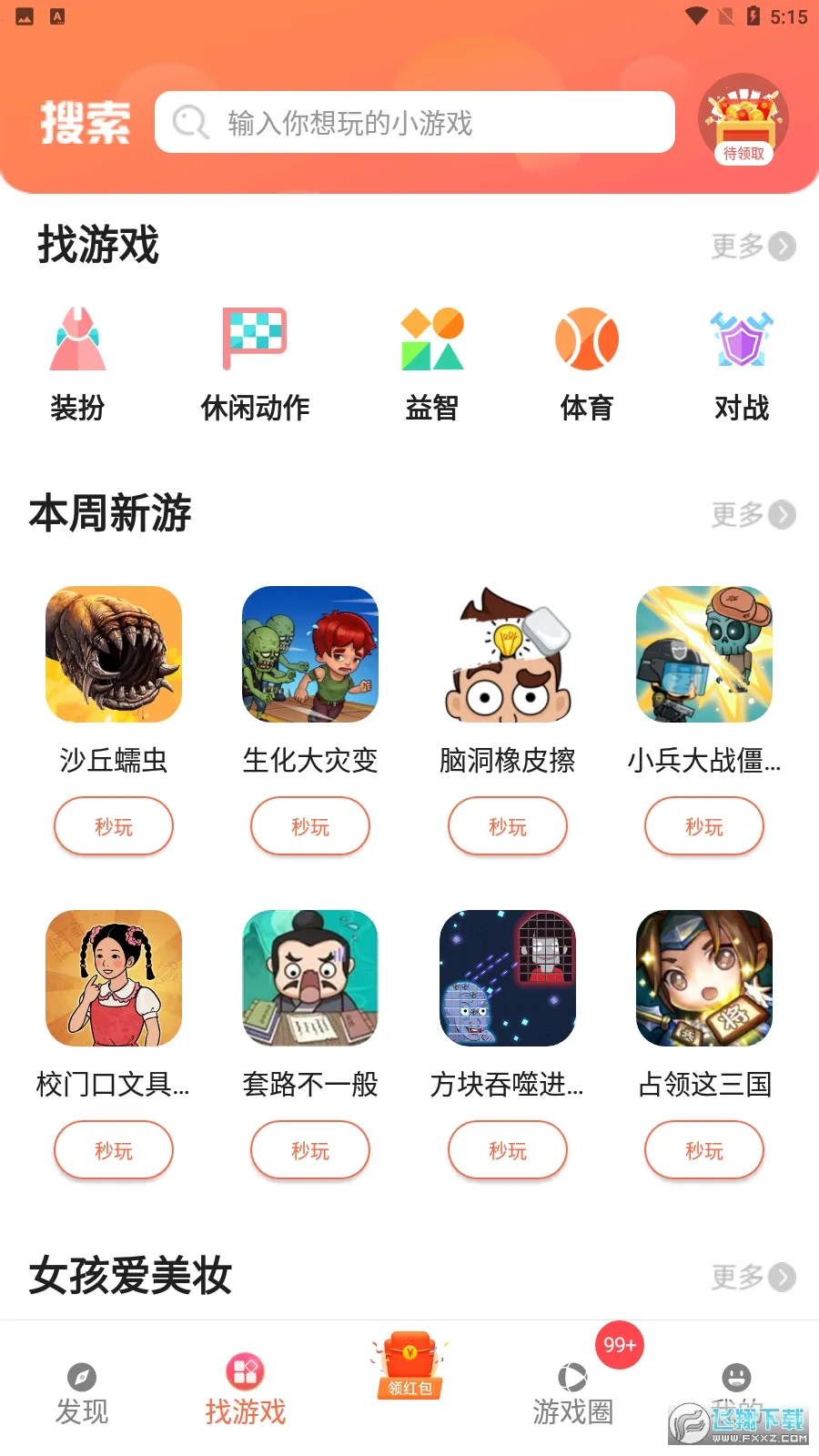Open 套路不一般 game icon
This screenshot has height=1456, width=819.
tap(310, 977)
